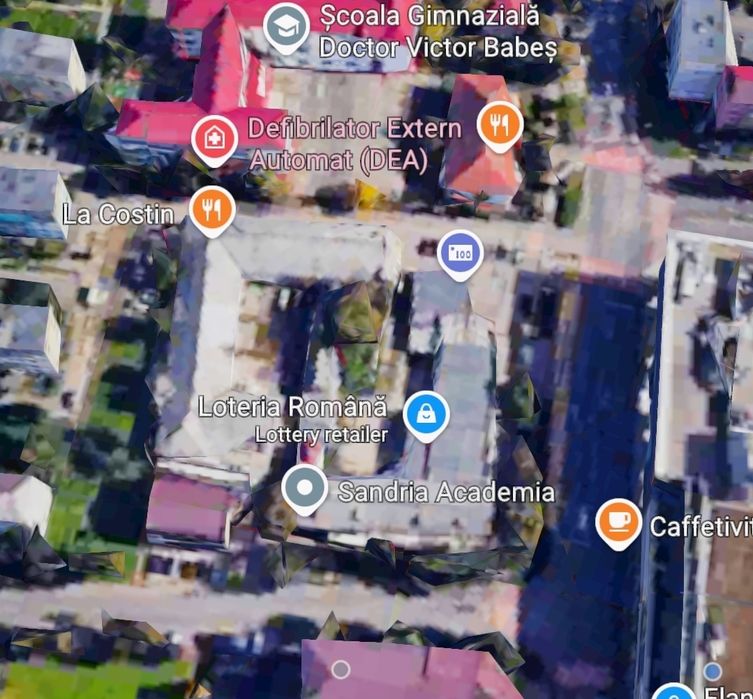Select the purple ticket-style map marker
This screenshot has width=753, height=699.
(x=460, y=252)
